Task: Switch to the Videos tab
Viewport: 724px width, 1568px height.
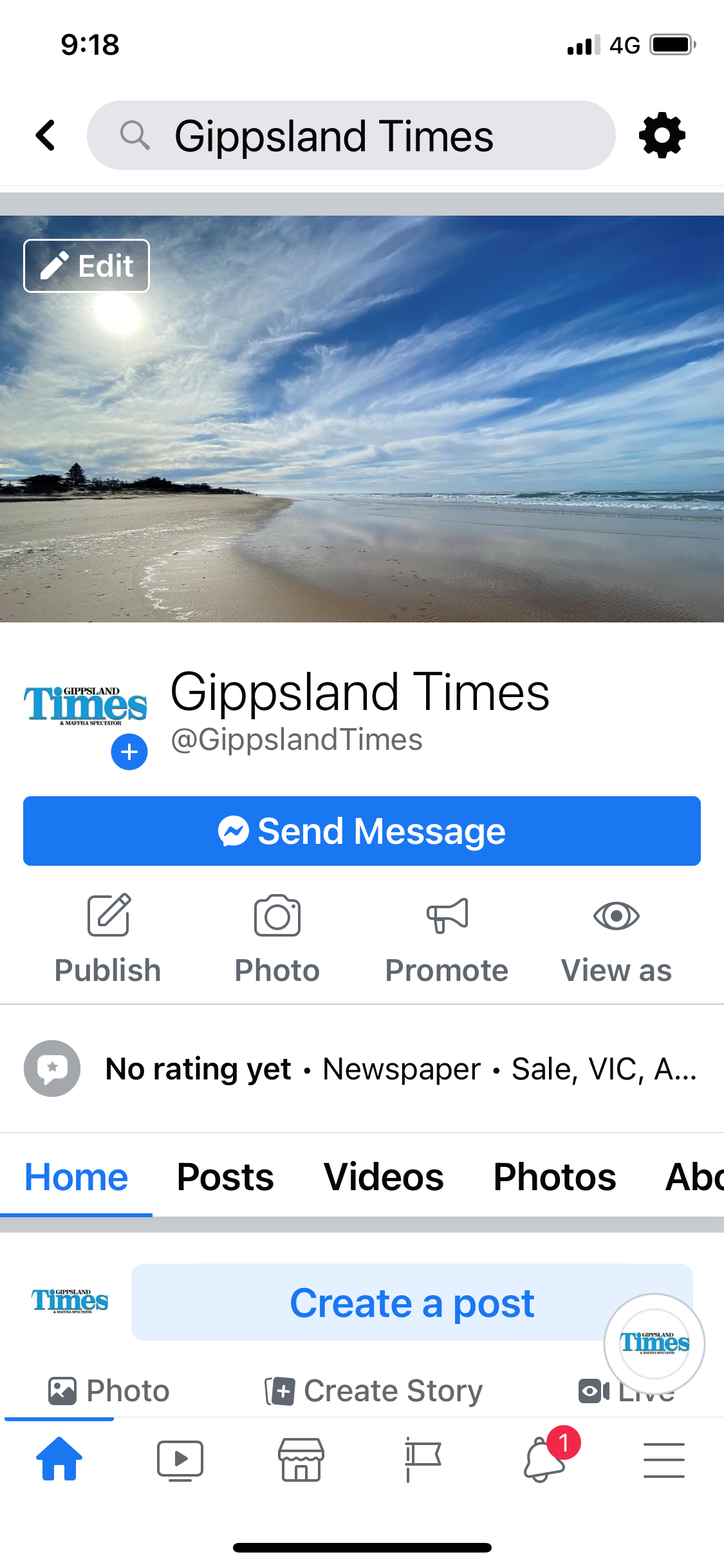Action: tap(384, 1177)
